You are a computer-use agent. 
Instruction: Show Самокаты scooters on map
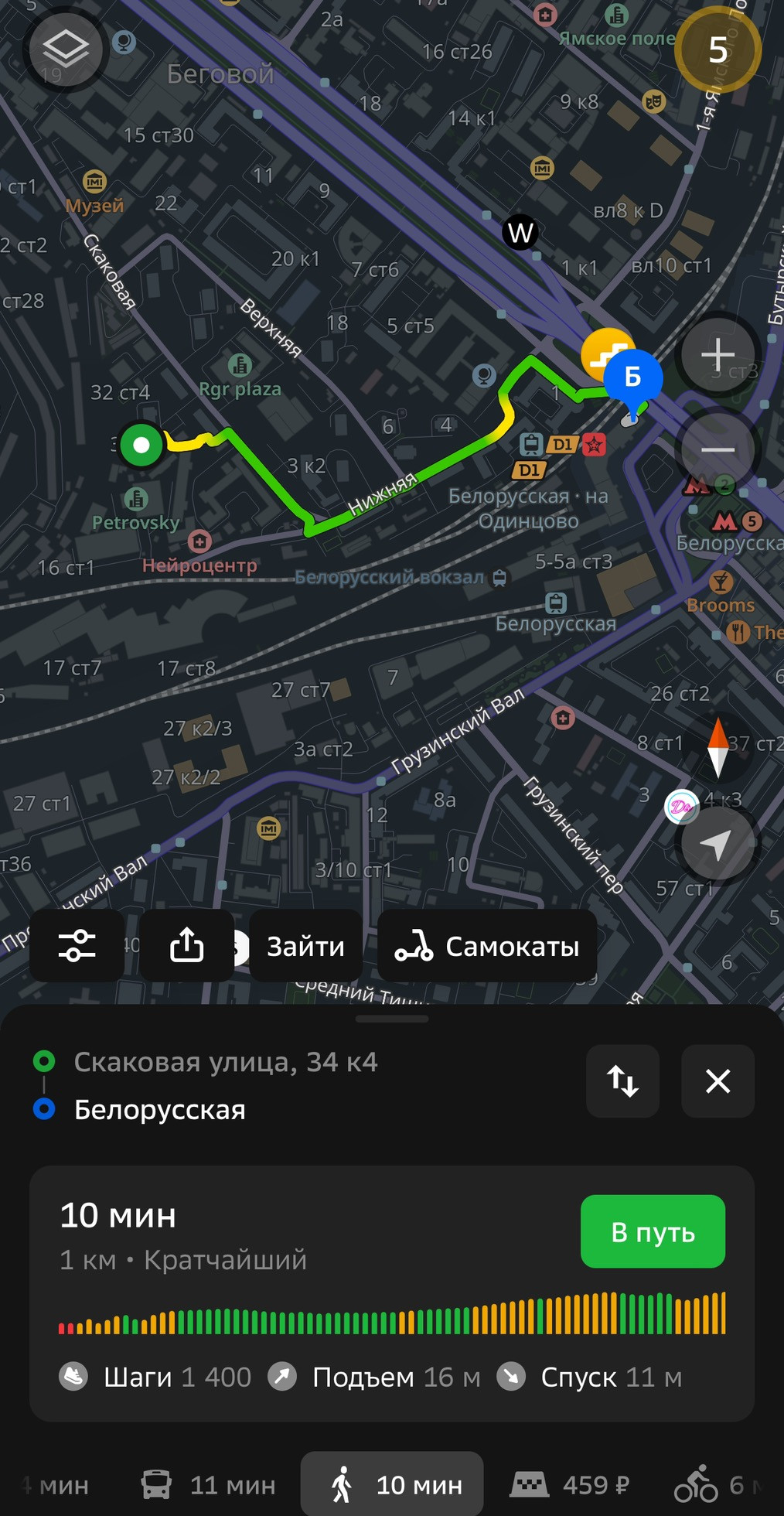click(487, 946)
